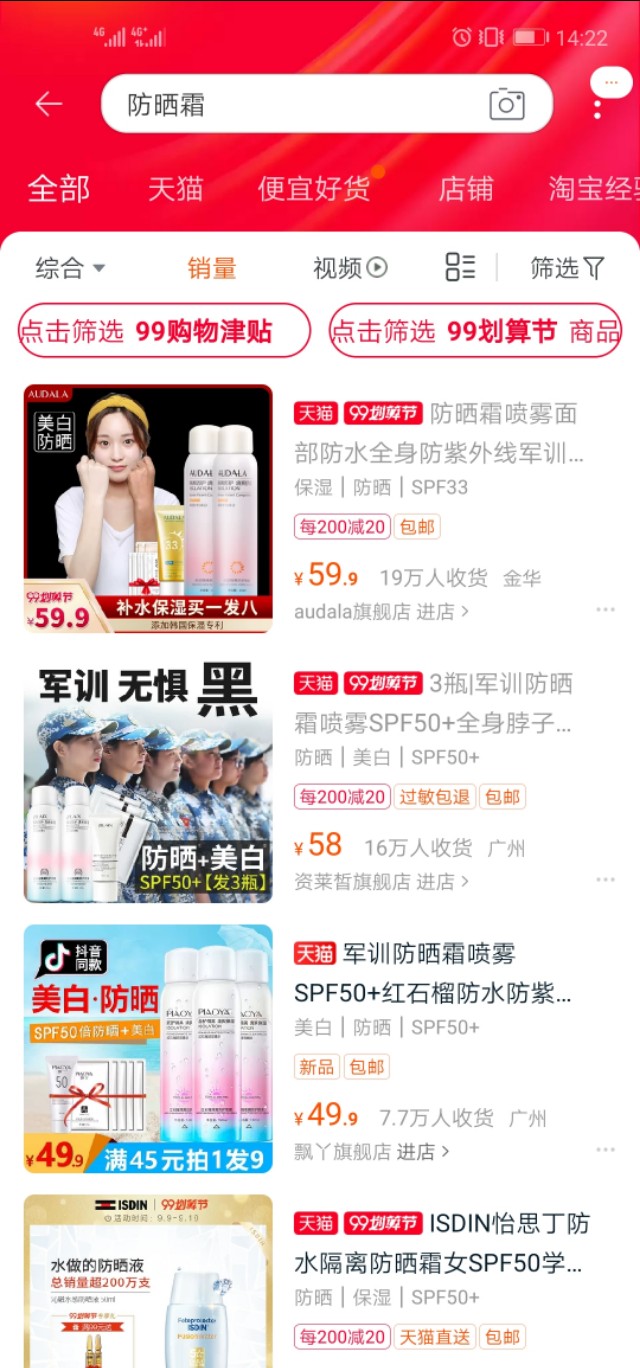Open the overflow menu with message bubble
This screenshot has height=1368, width=640.
tap(603, 95)
